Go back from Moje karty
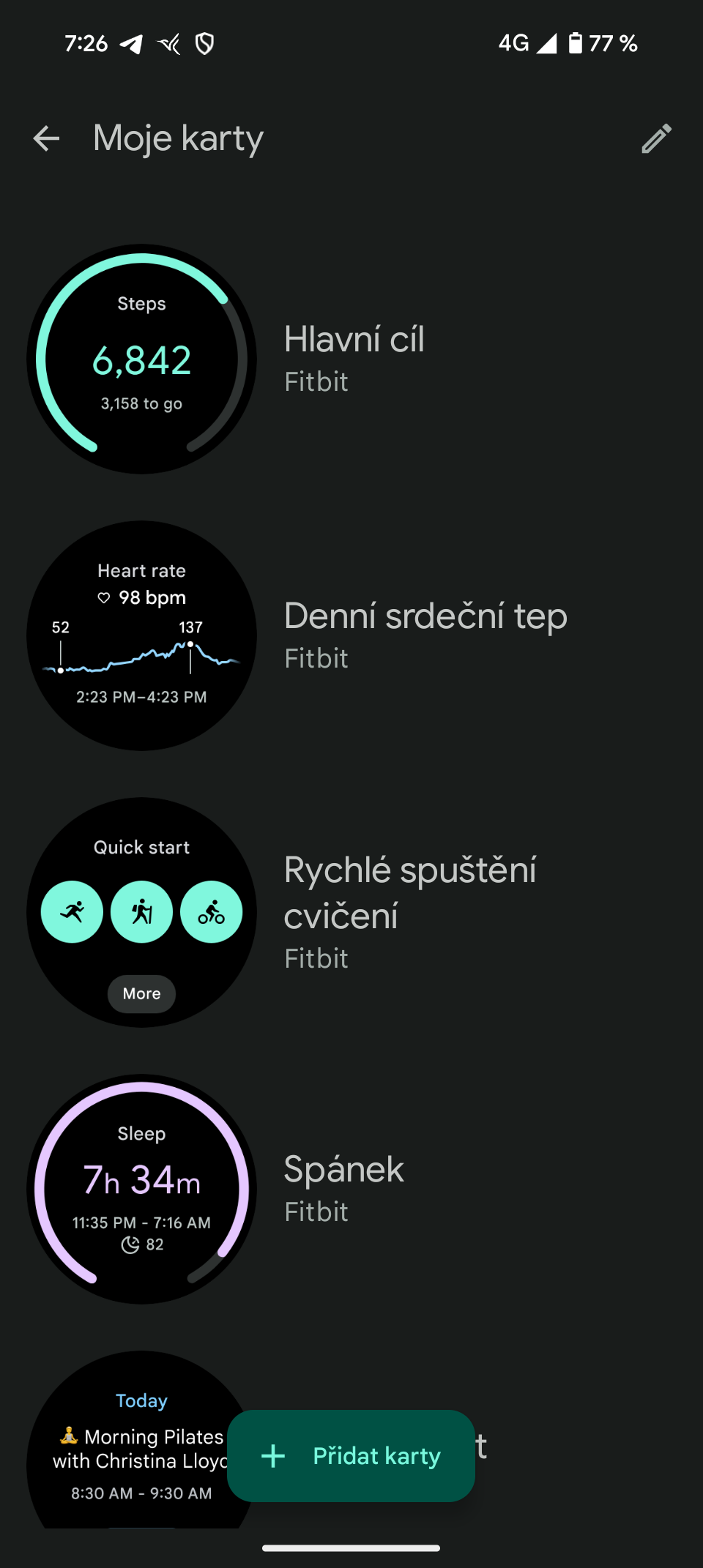This screenshot has height=1568, width=703. tap(46, 138)
